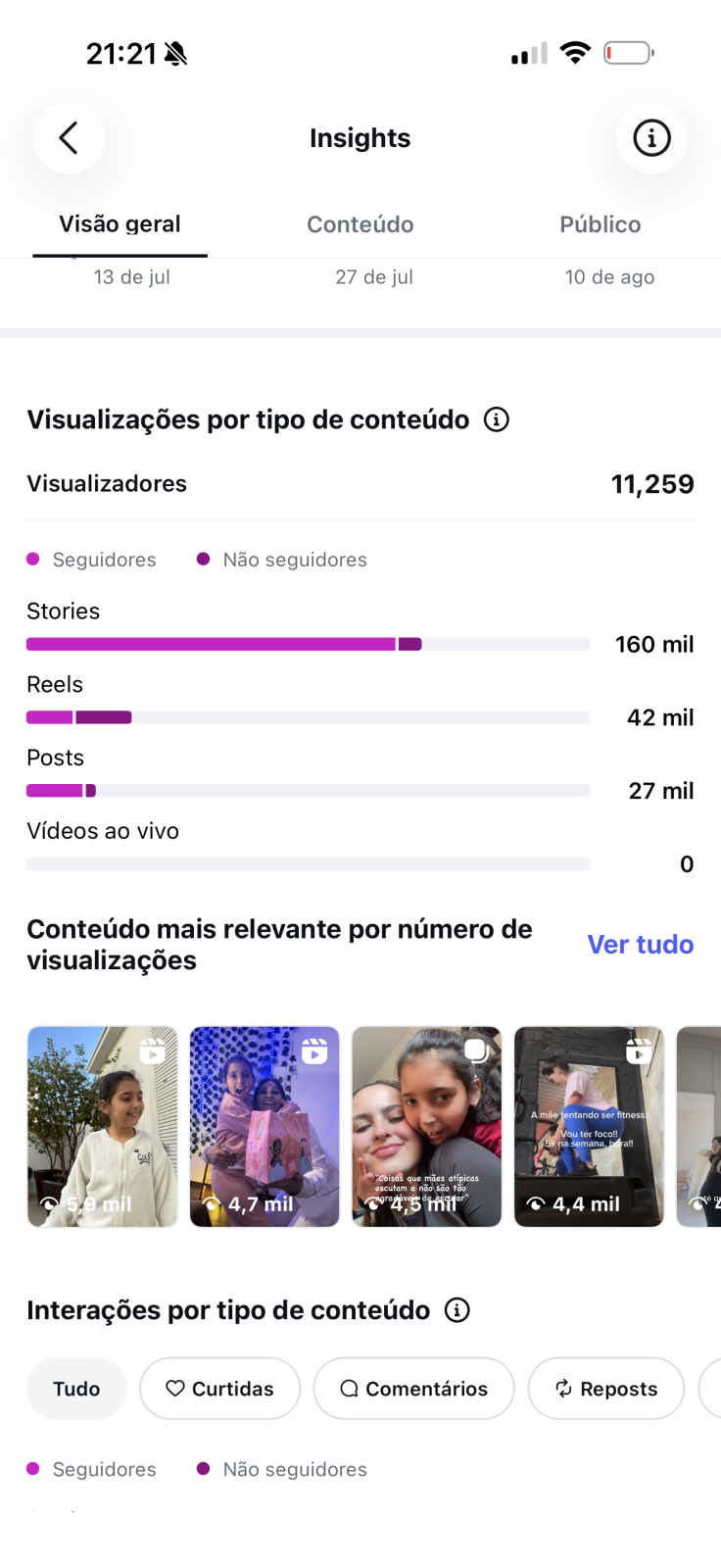Select the Tudo filter chip

(76, 1389)
